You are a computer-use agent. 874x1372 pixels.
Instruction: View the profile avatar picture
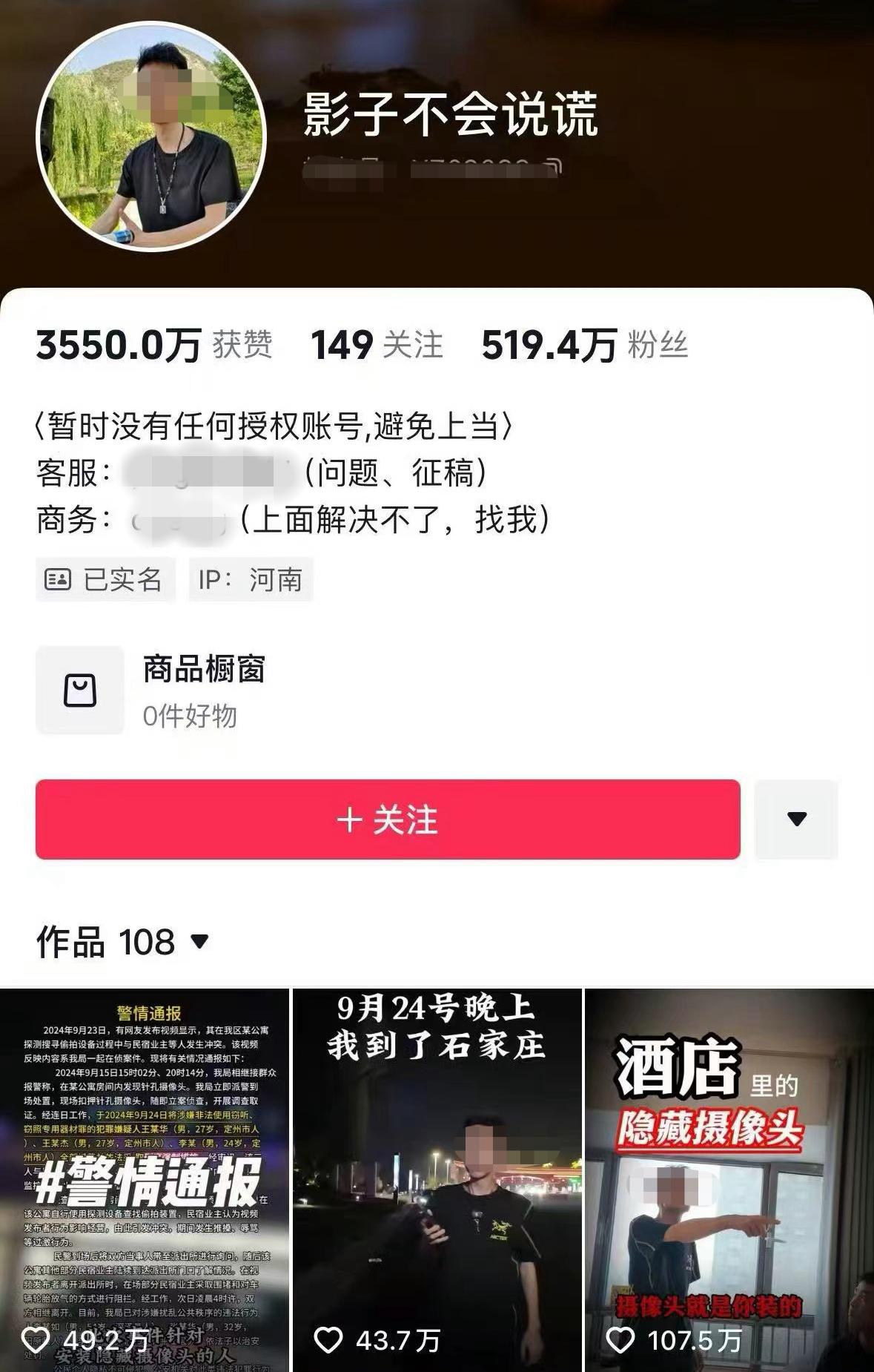(x=150, y=137)
